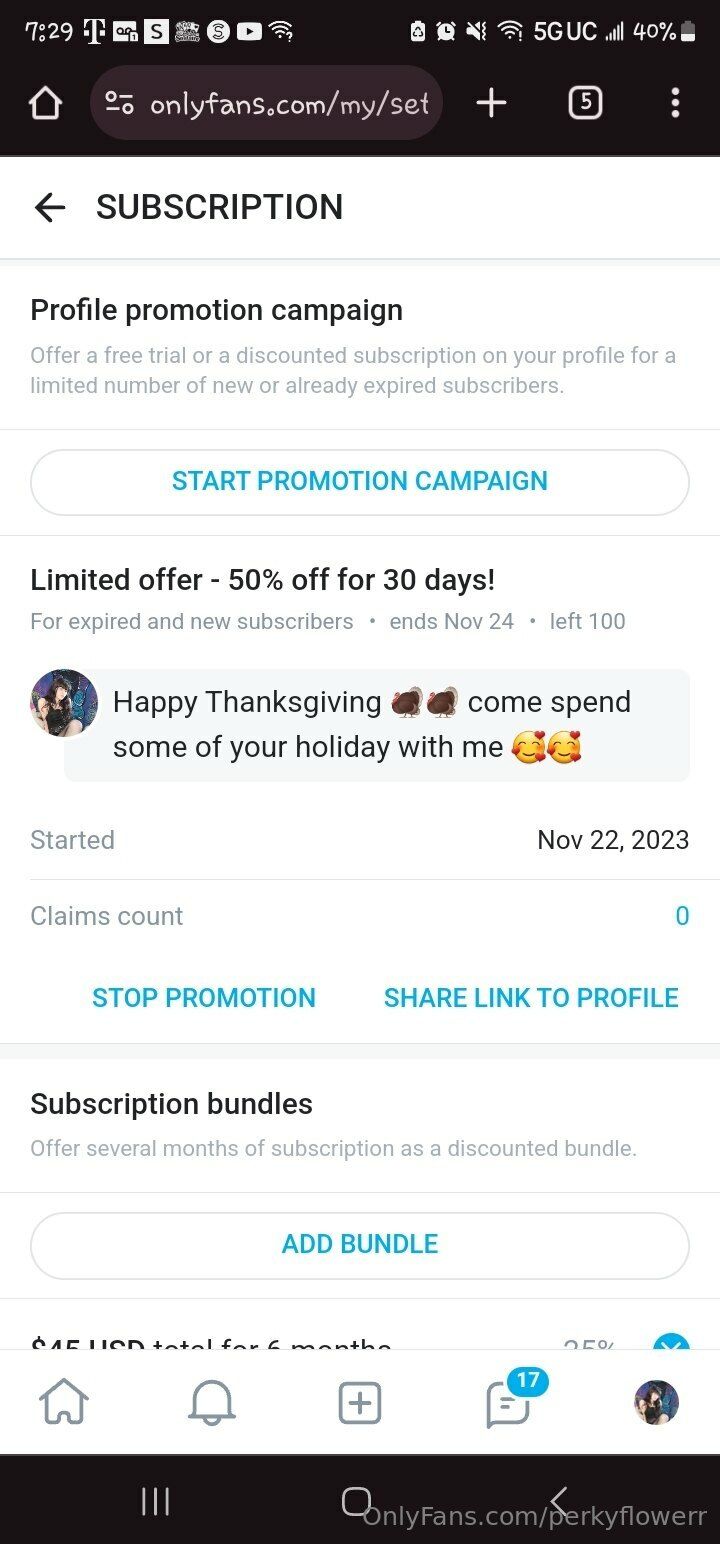
Task: View the 5 open browser tabs
Action: click(585, 102)
